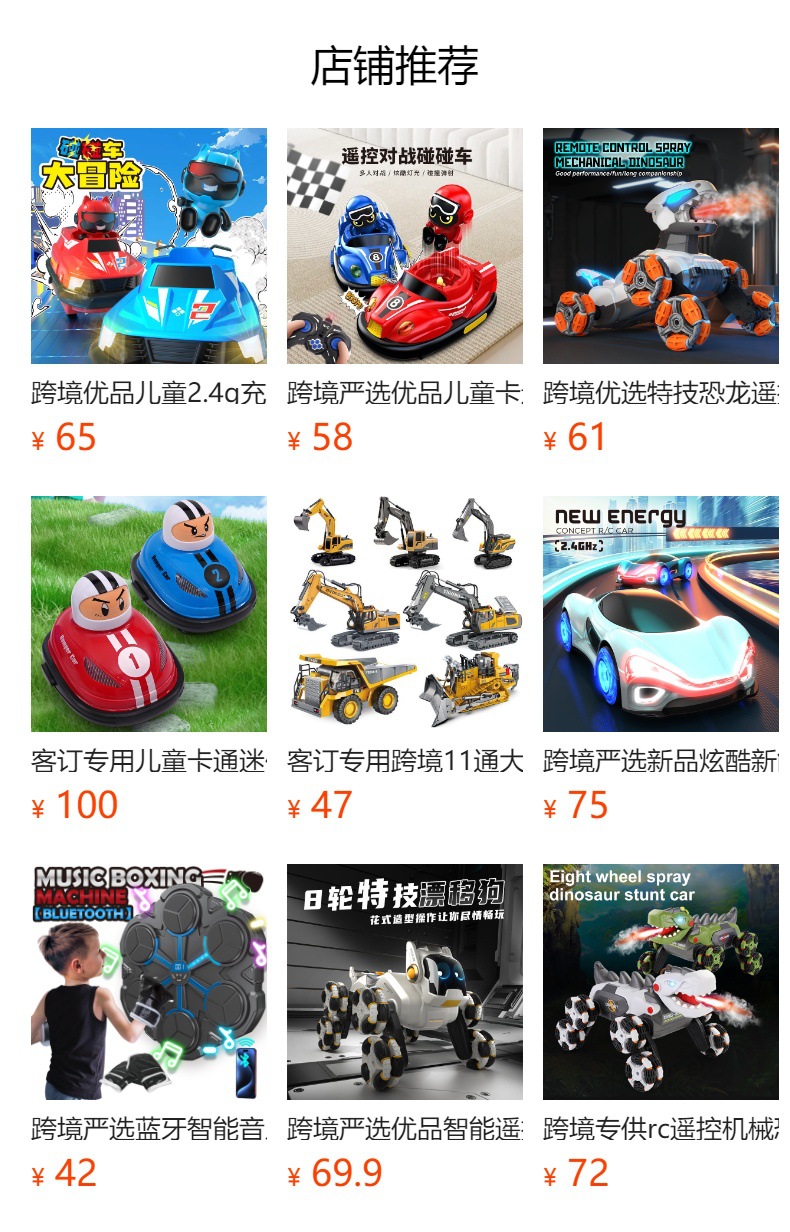Open the ¥42 Bluetooth music boxing machine
This screenshot has height=1232, width=790.
click(x=148, y=982)
